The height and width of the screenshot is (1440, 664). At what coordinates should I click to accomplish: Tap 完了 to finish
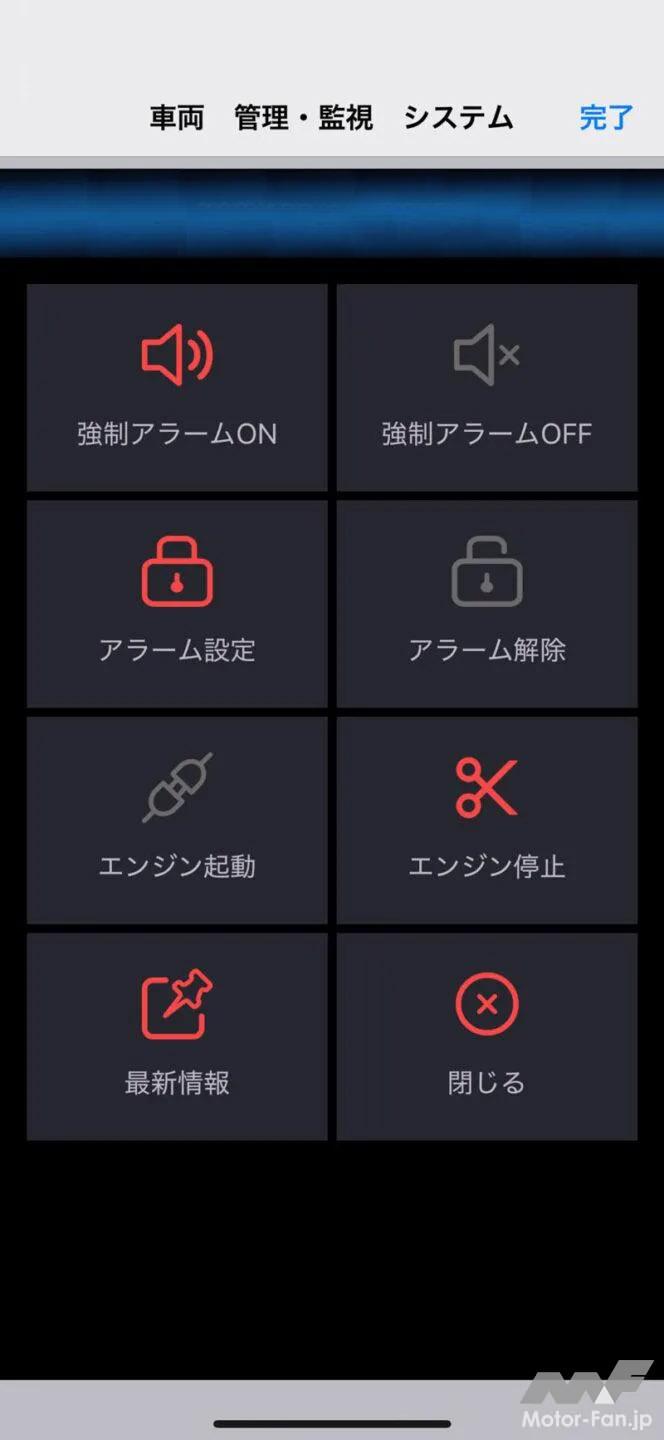[606, 118]
